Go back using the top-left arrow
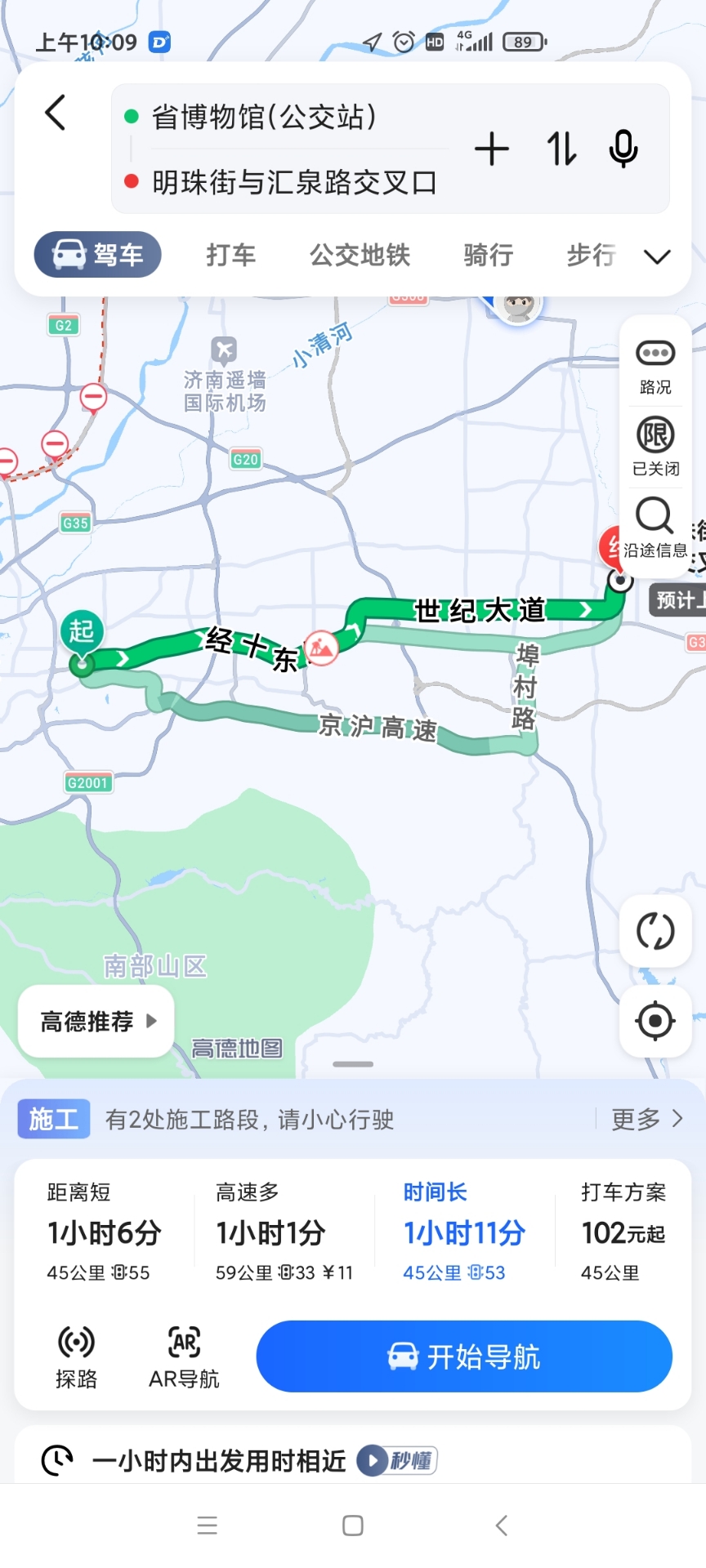The image size is (706, 1568). (x=55, y=113)
